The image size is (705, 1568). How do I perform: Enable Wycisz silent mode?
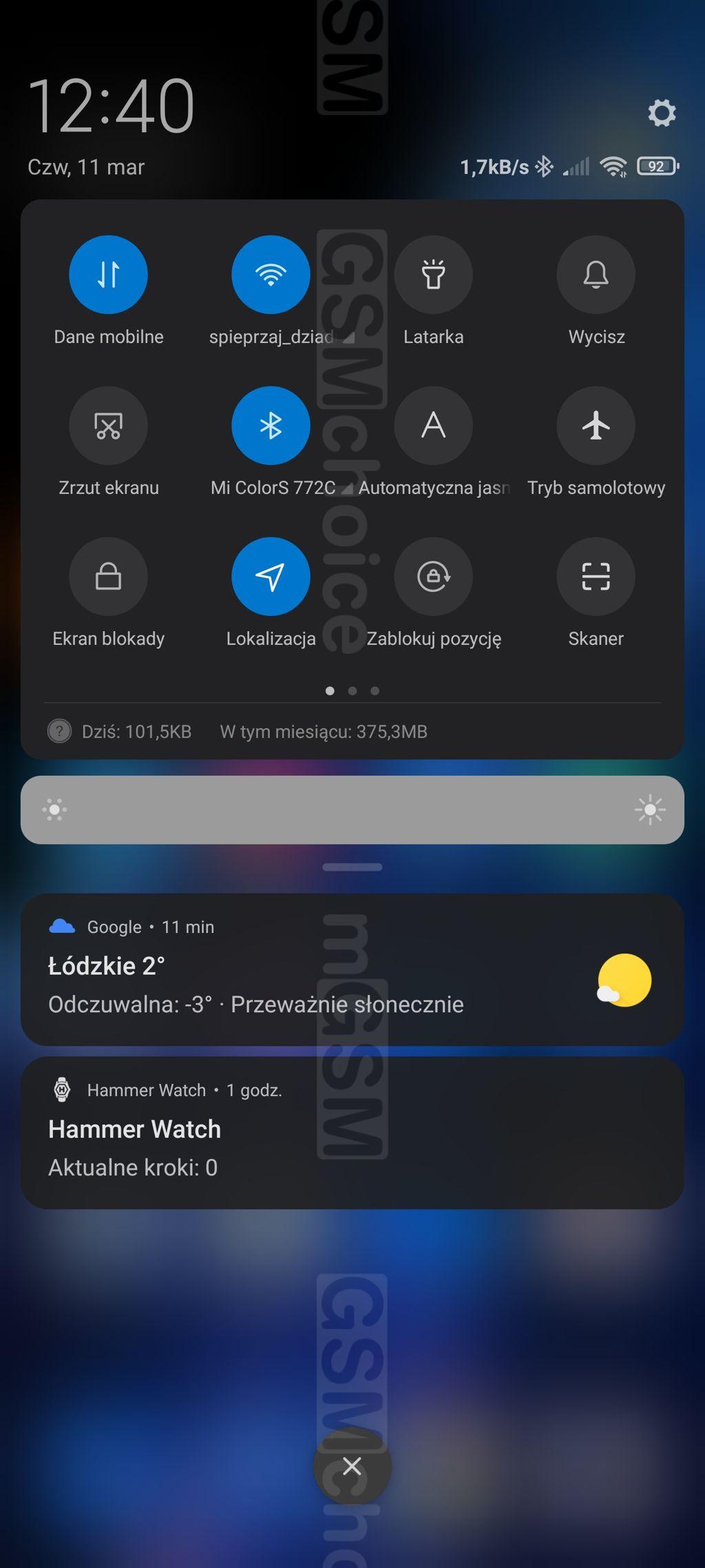[596, 274]
